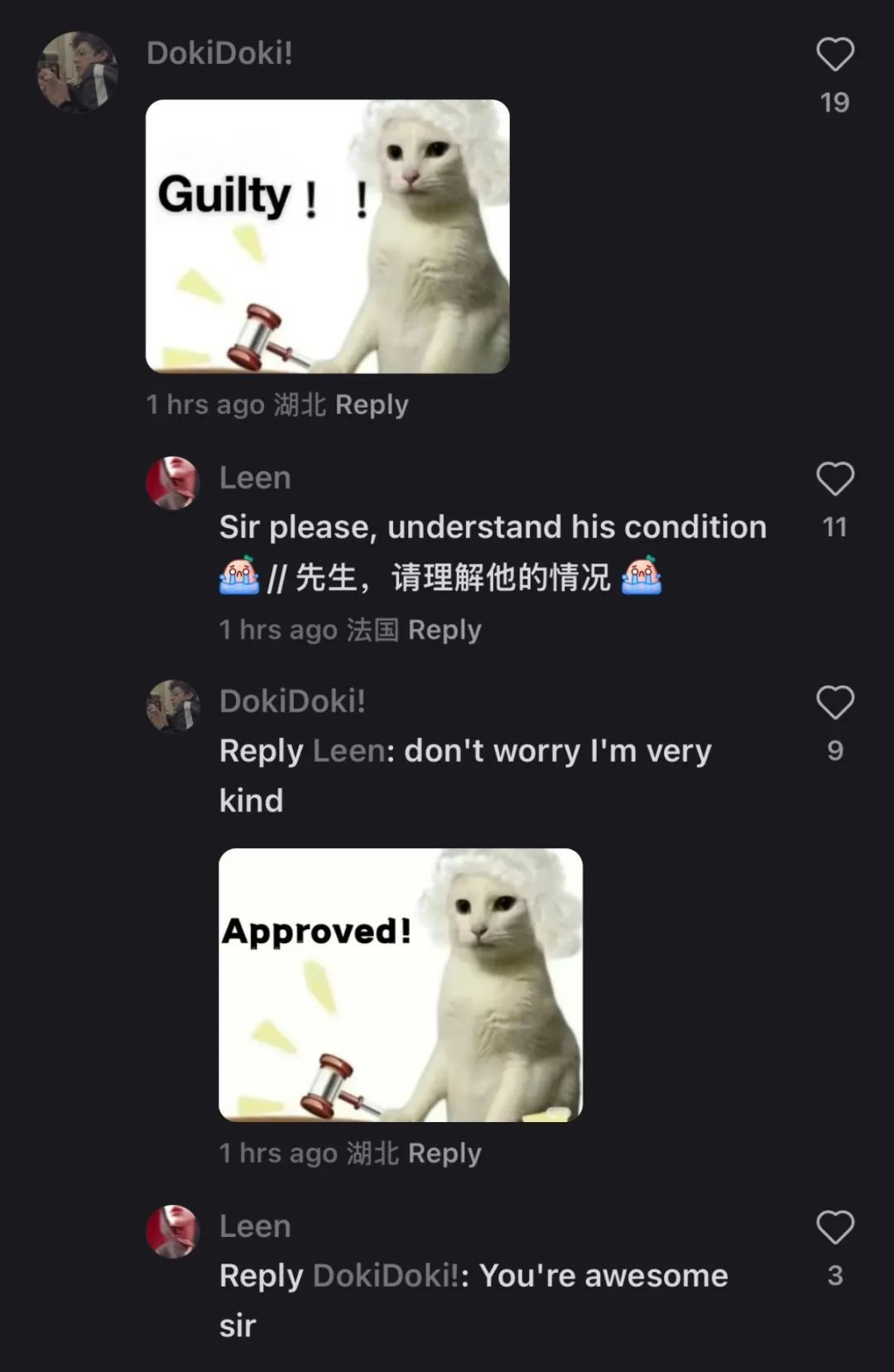Reply to Leen's 'Sir please' comment
The width and height of the screenshot is (894, 1372).
point(445,630)
